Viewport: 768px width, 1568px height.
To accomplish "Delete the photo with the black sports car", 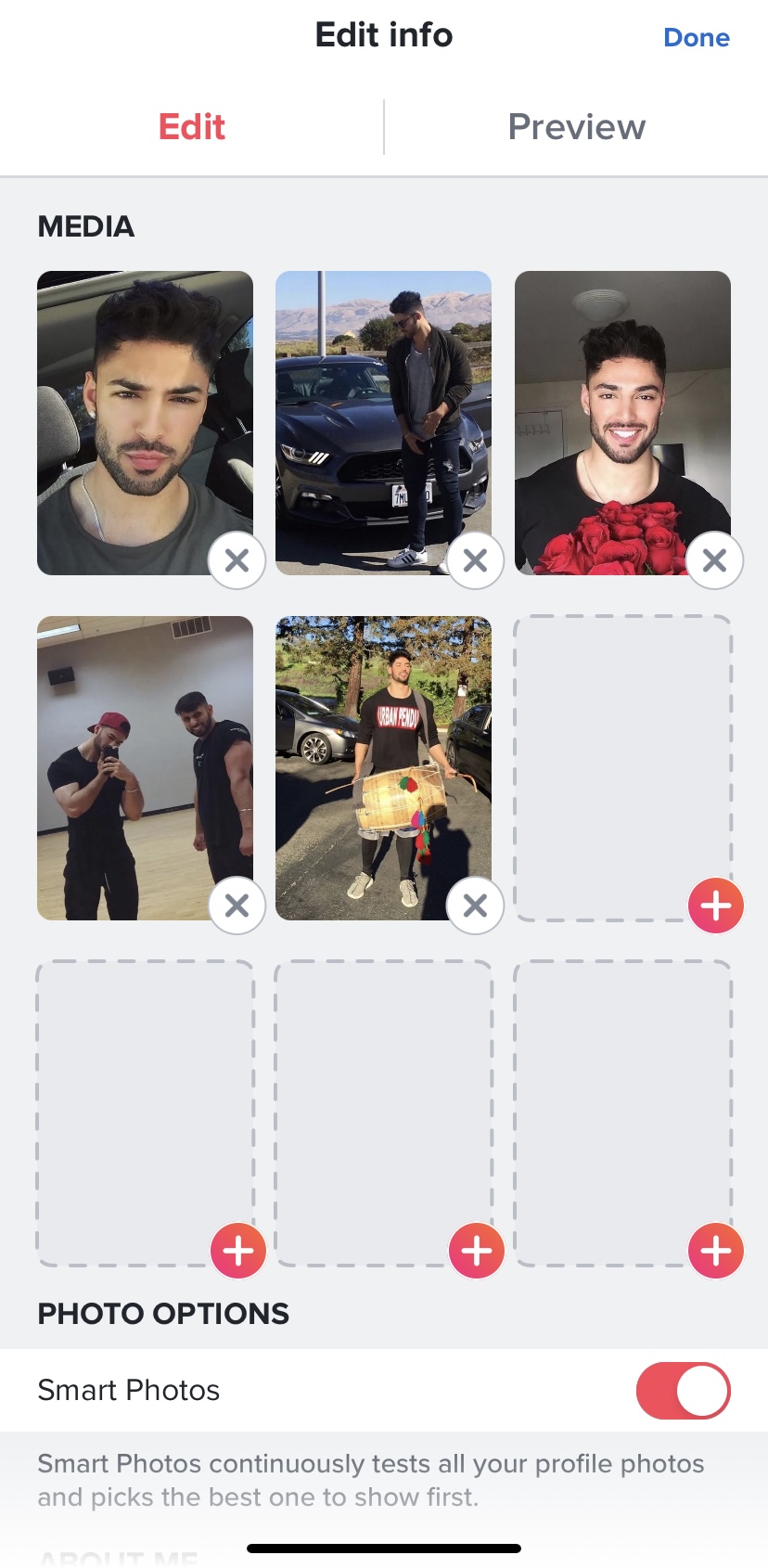I will (x=476, y=560).
